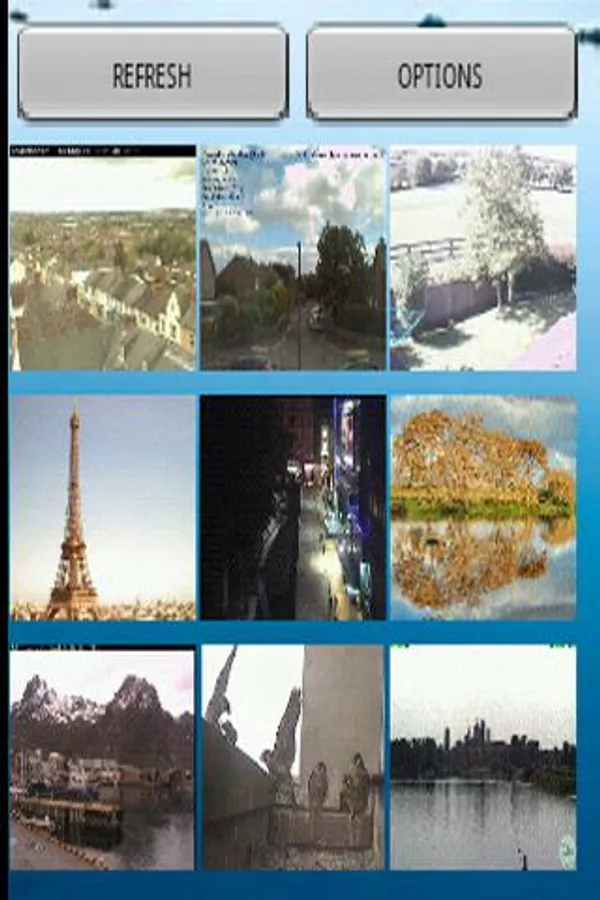The image size is (600, 900).
Task: View the night street webcam
Action: click(293, 507)
